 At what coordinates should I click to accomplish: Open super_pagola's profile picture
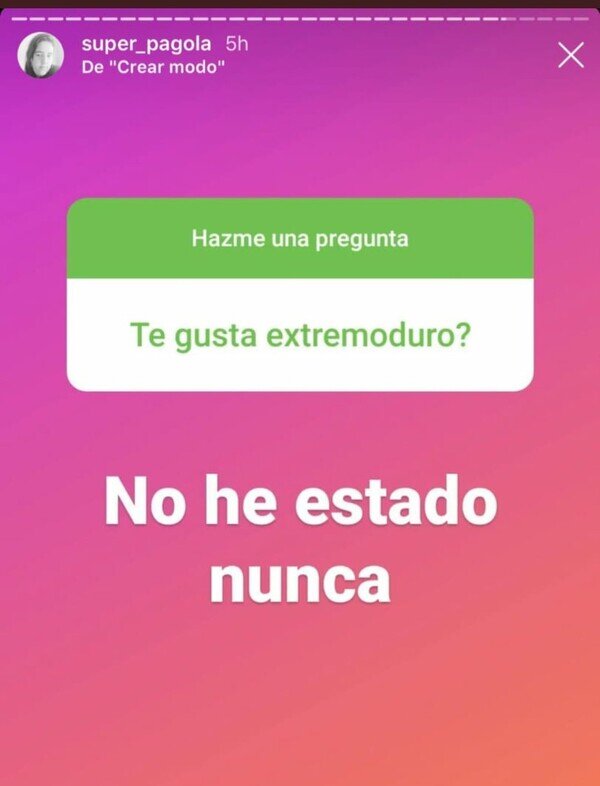(41, 55)
